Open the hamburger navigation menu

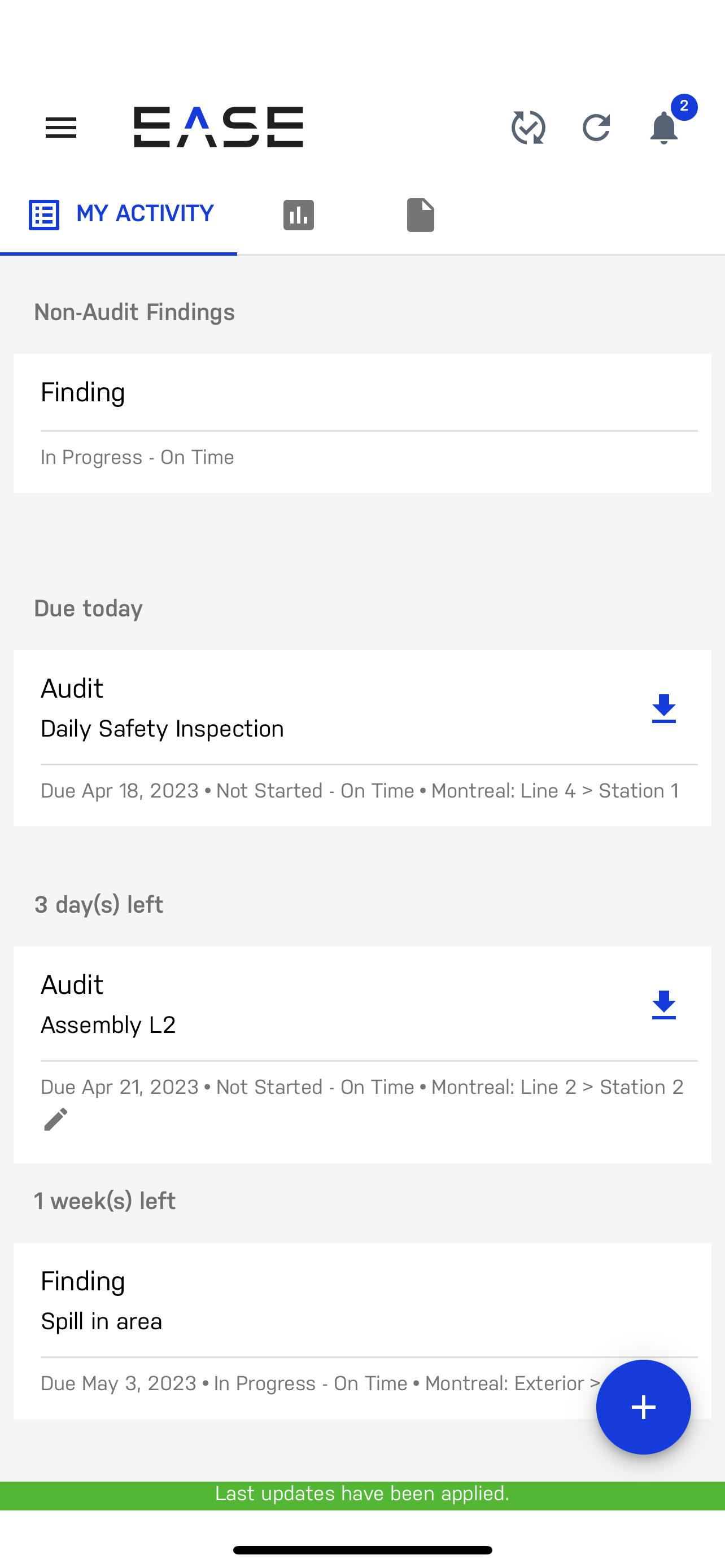pyautogui.click(x=61, y=128)
